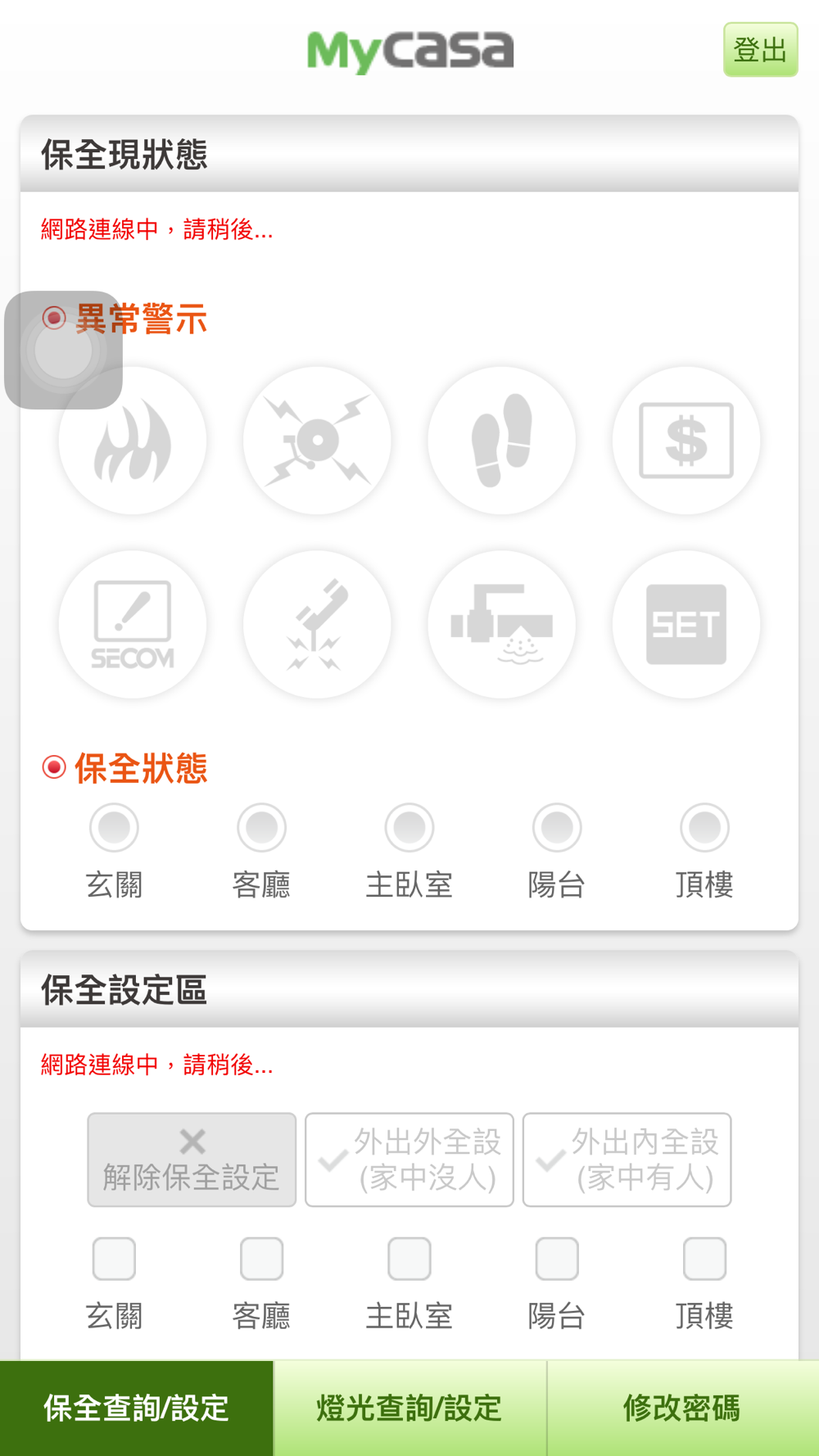
Task: Switch to the 燈光查詢/設定 tab
Action: pos(409,1408)
